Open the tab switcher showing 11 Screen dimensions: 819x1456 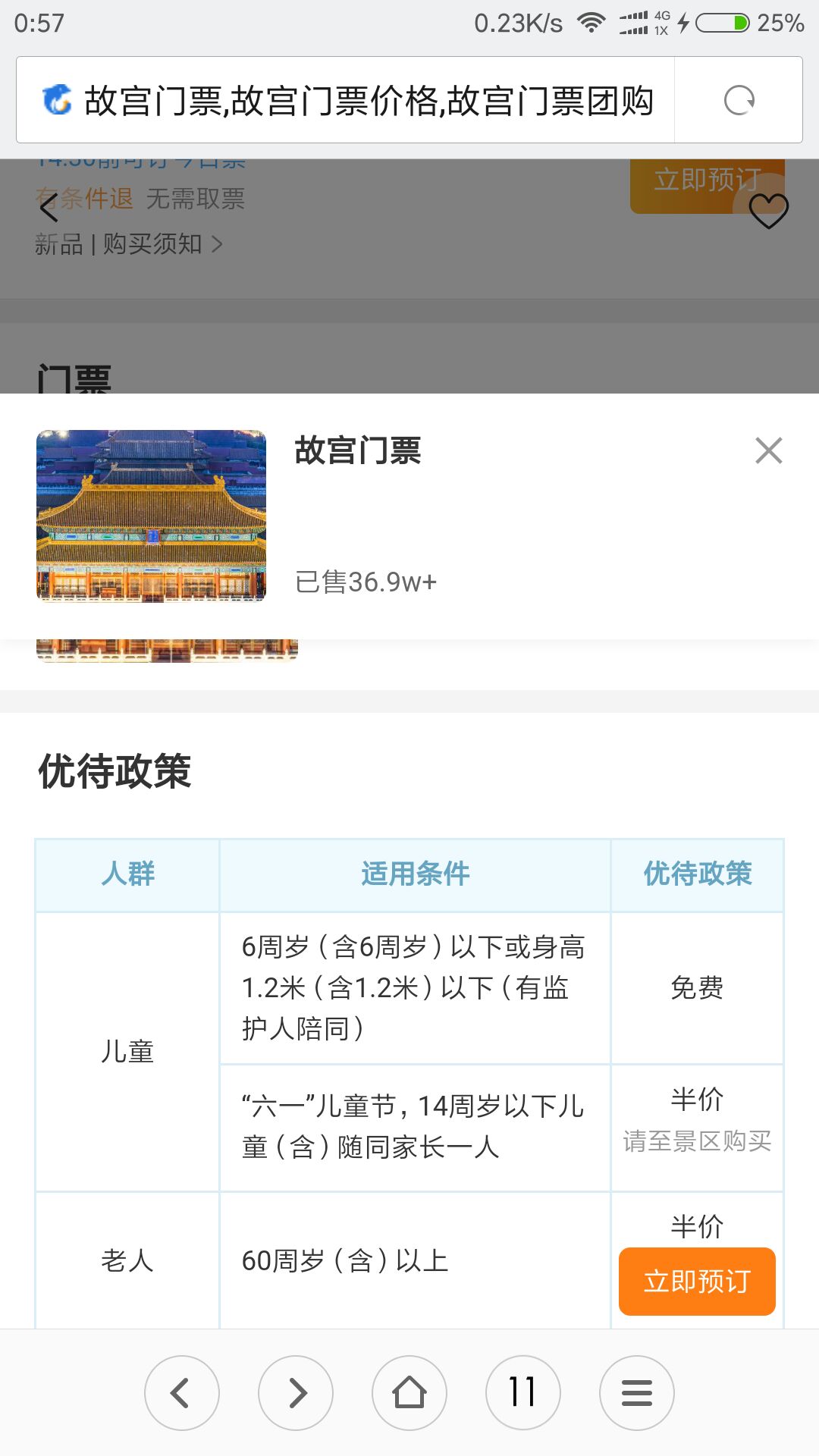523,1393
